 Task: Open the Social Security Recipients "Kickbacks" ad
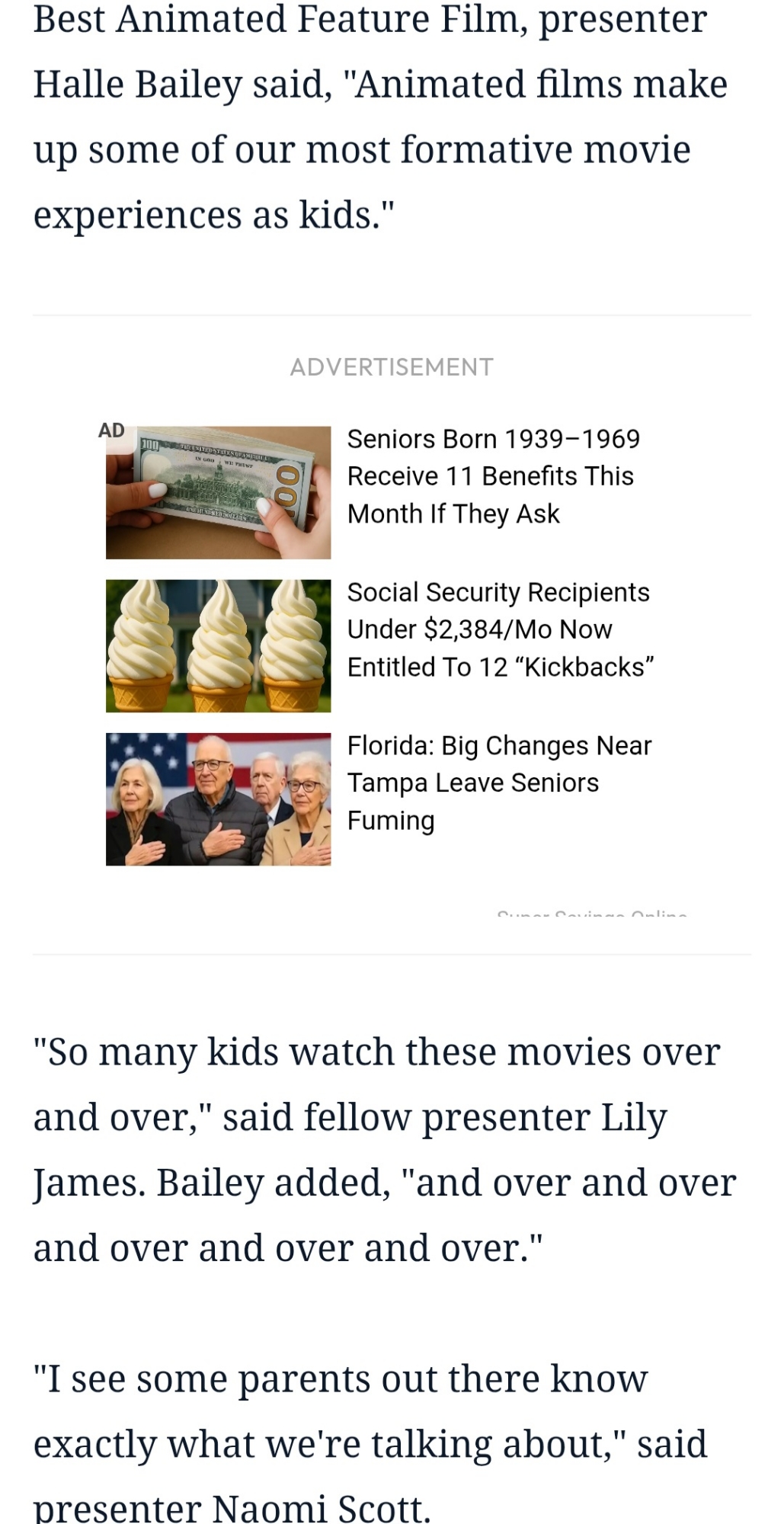(x=500, y=629)
